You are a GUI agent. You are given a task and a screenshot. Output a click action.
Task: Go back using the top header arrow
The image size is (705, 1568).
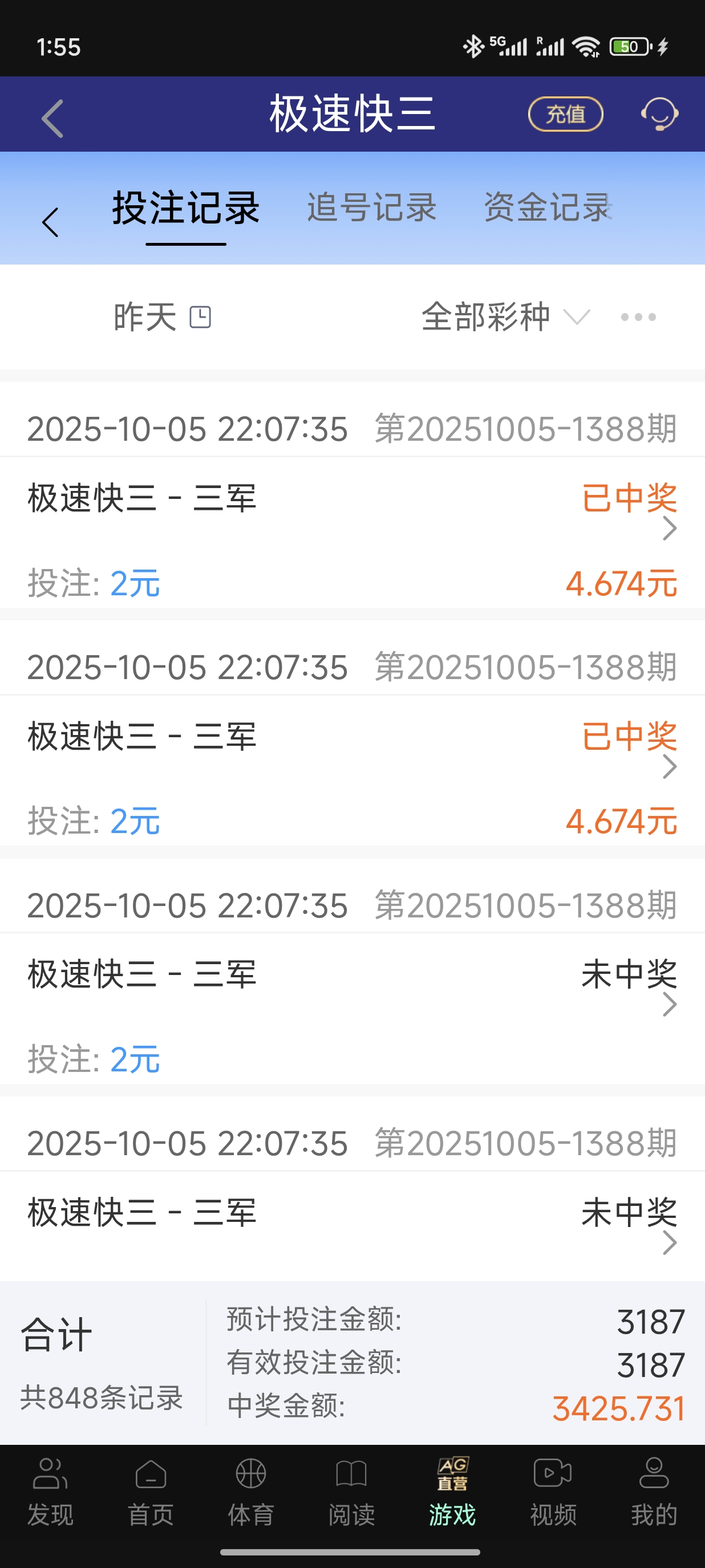[52, 117]
